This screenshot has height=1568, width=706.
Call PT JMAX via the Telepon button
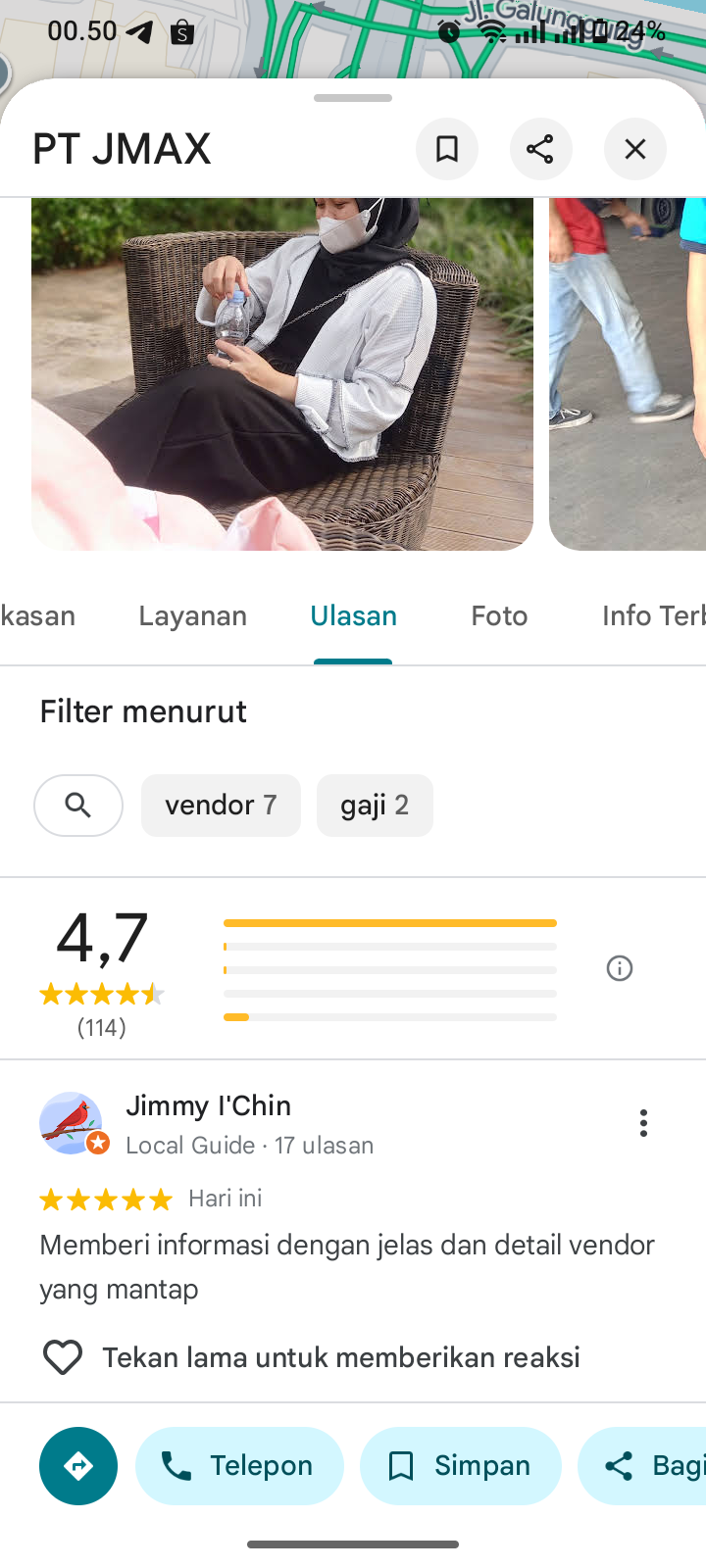click(x=239, y=1466)
